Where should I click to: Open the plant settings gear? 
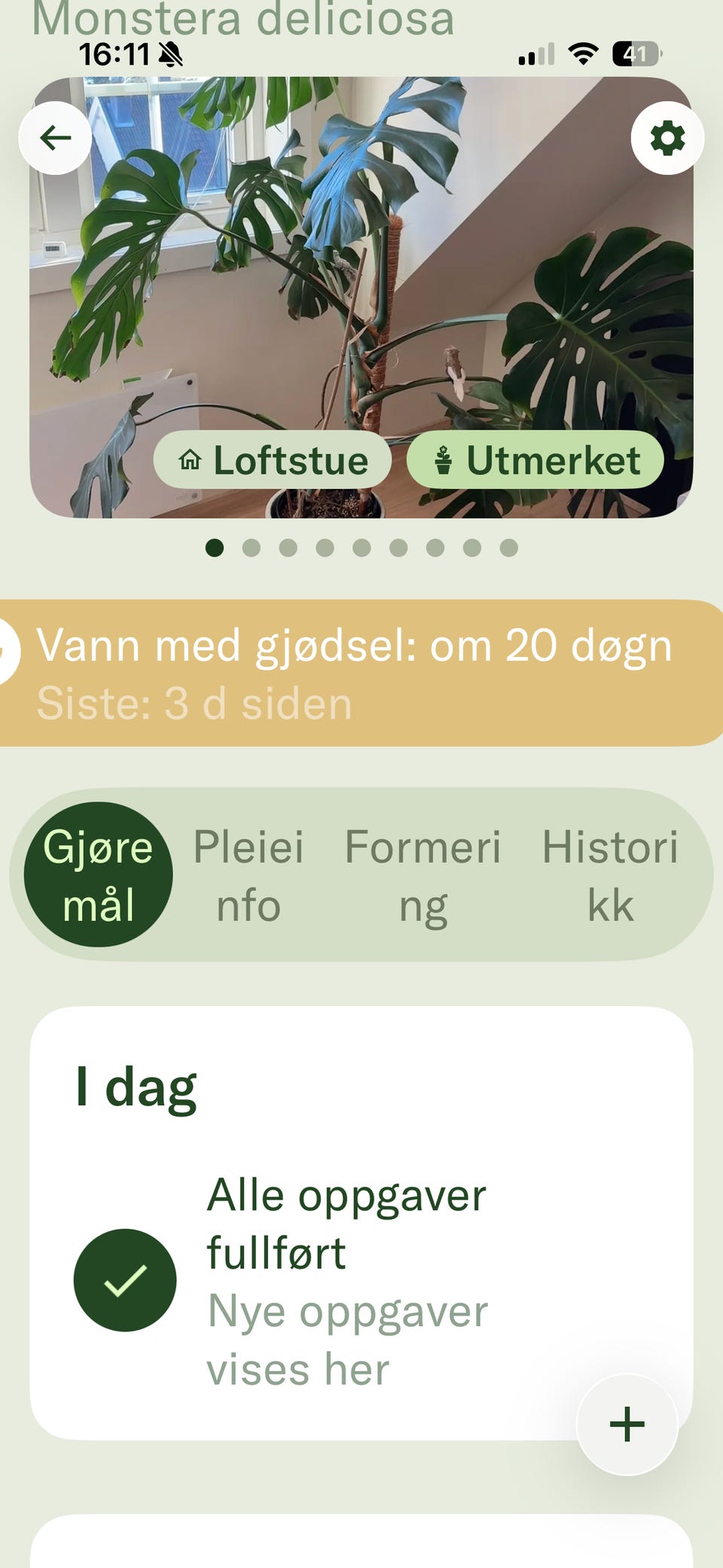(667, 139)
